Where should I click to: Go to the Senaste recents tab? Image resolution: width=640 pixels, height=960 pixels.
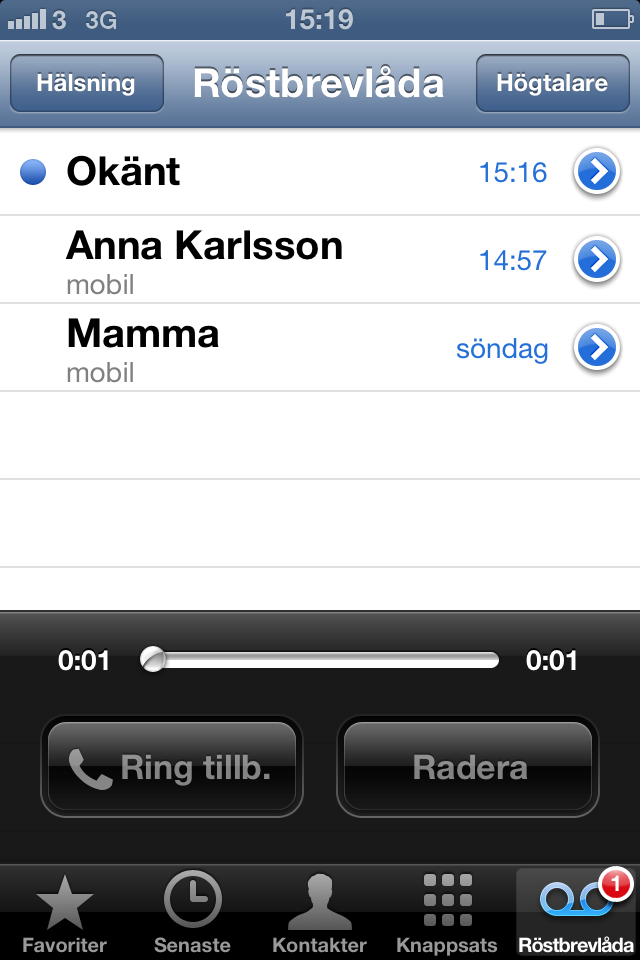tap(192, 913)
